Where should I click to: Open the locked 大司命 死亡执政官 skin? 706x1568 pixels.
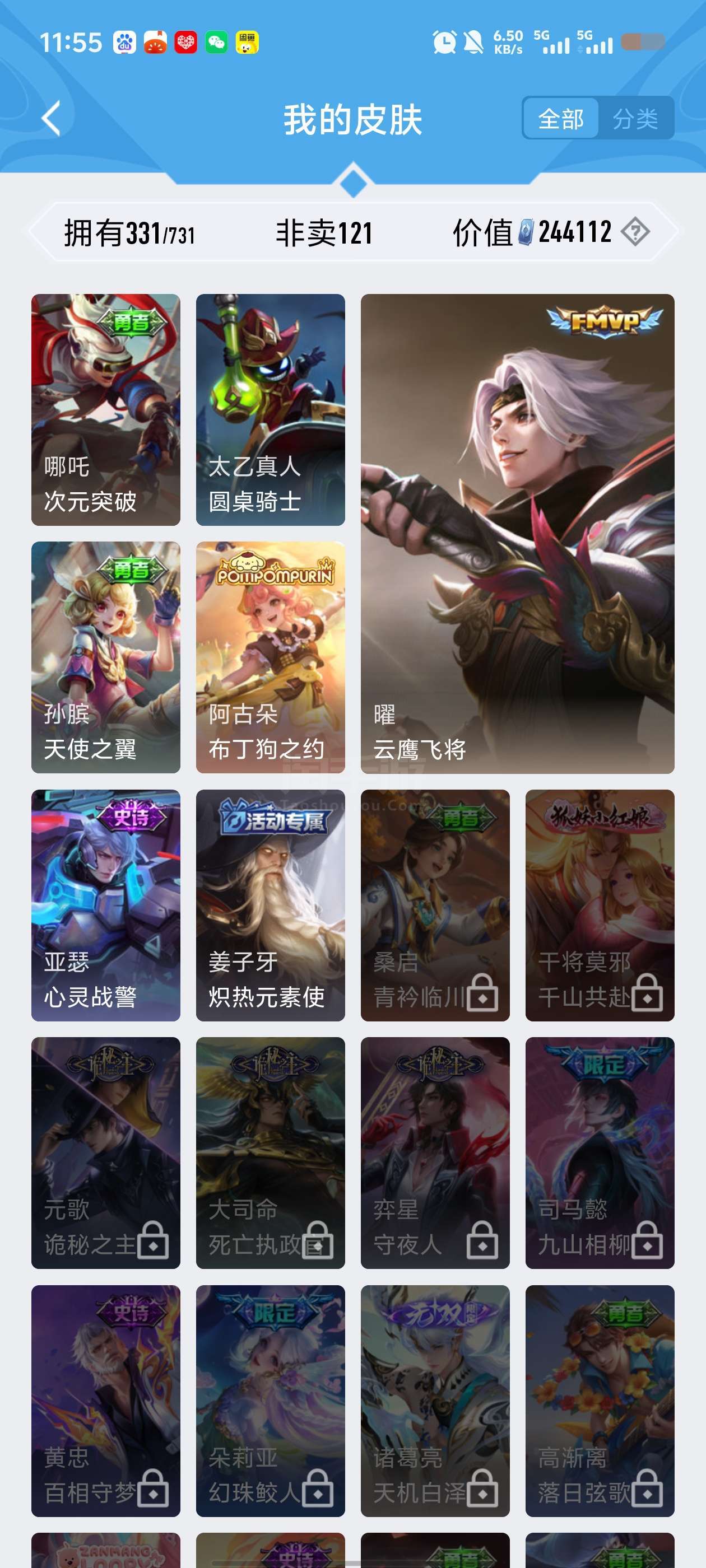tap(270, 1152)
